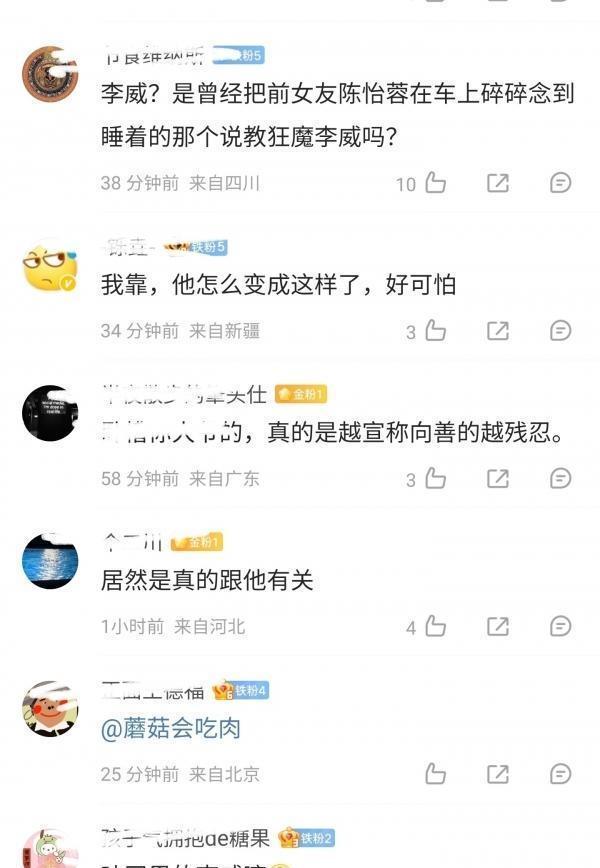Like the "越宣称向善的越残忍" comment
The image size is (600, 868).
[x=435, y=479]
